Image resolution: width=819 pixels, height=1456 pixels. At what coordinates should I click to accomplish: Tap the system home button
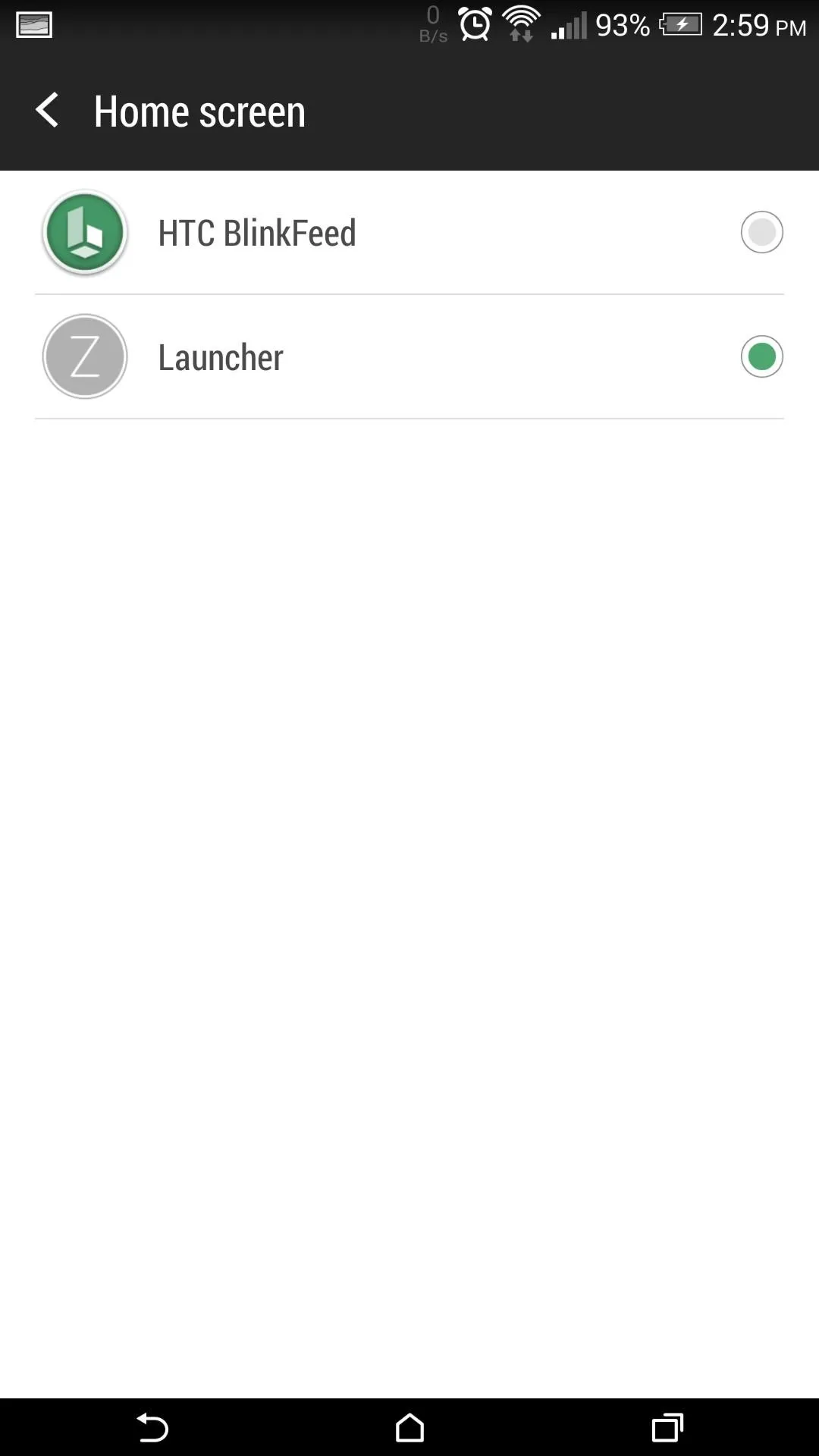click(x=409, y=1427)
